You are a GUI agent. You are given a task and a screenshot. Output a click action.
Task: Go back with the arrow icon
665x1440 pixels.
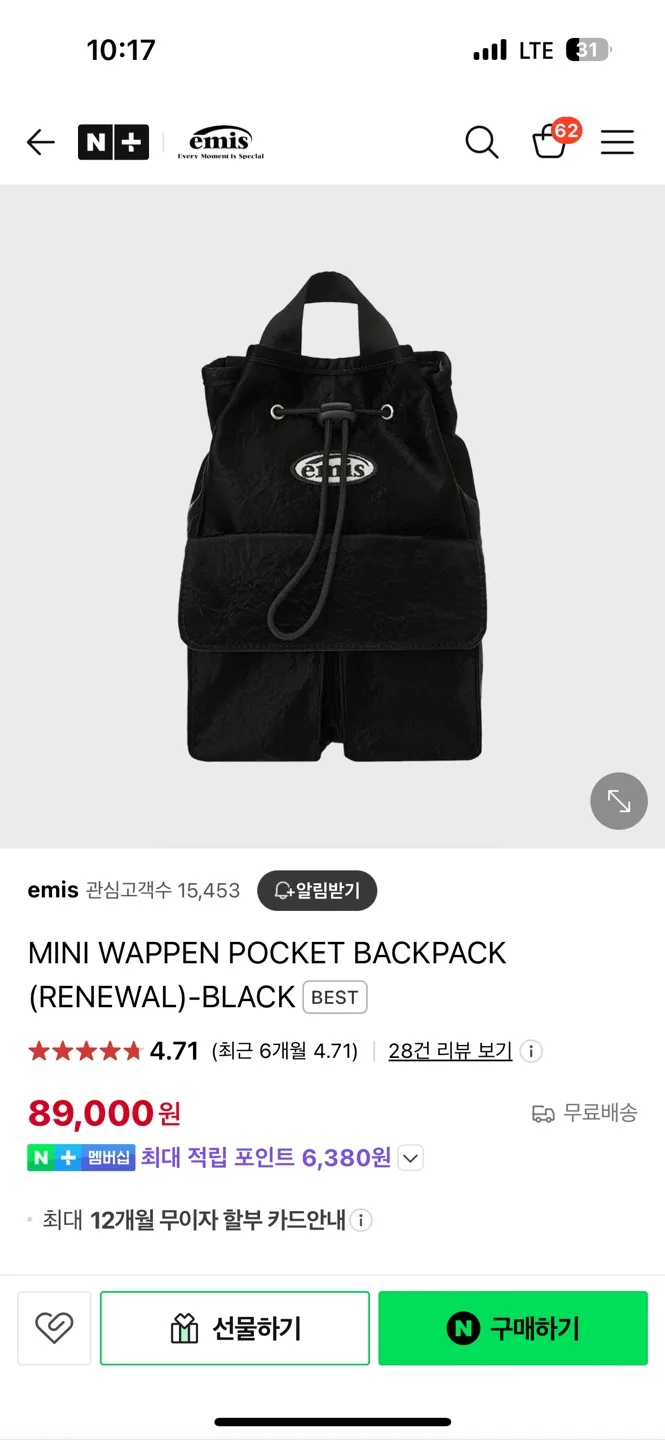pos(40,143)
